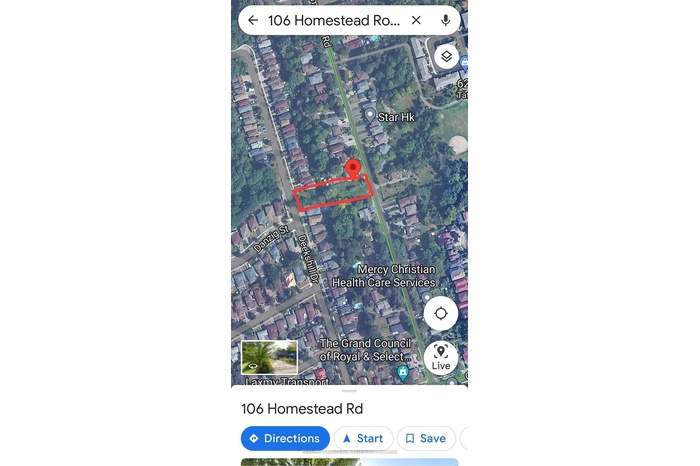Viewport: 700px width, 466px height.
Task: Save 106 Homestead Rd to a list
Action: (x=426, y=438)
